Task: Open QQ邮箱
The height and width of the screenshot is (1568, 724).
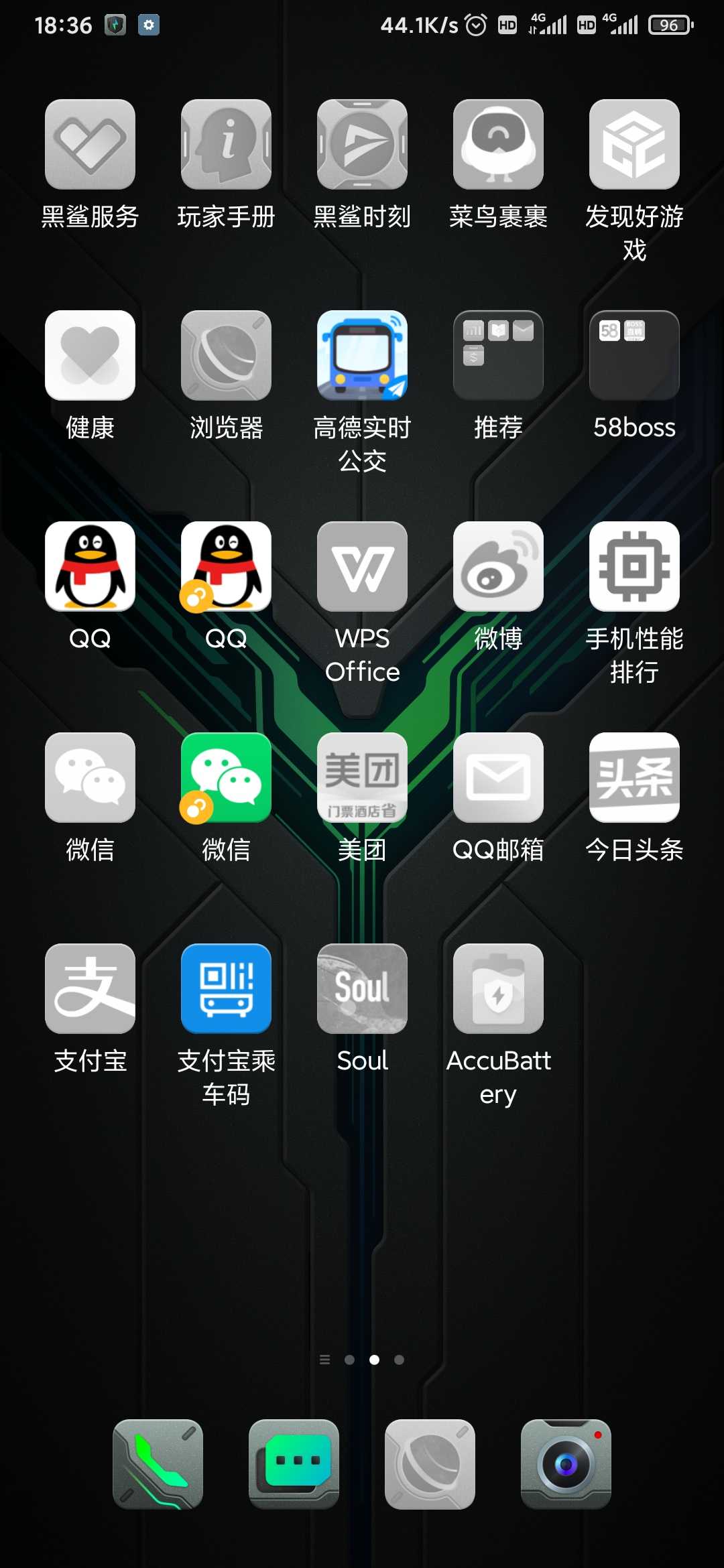Action: click(x=498, y=778)
